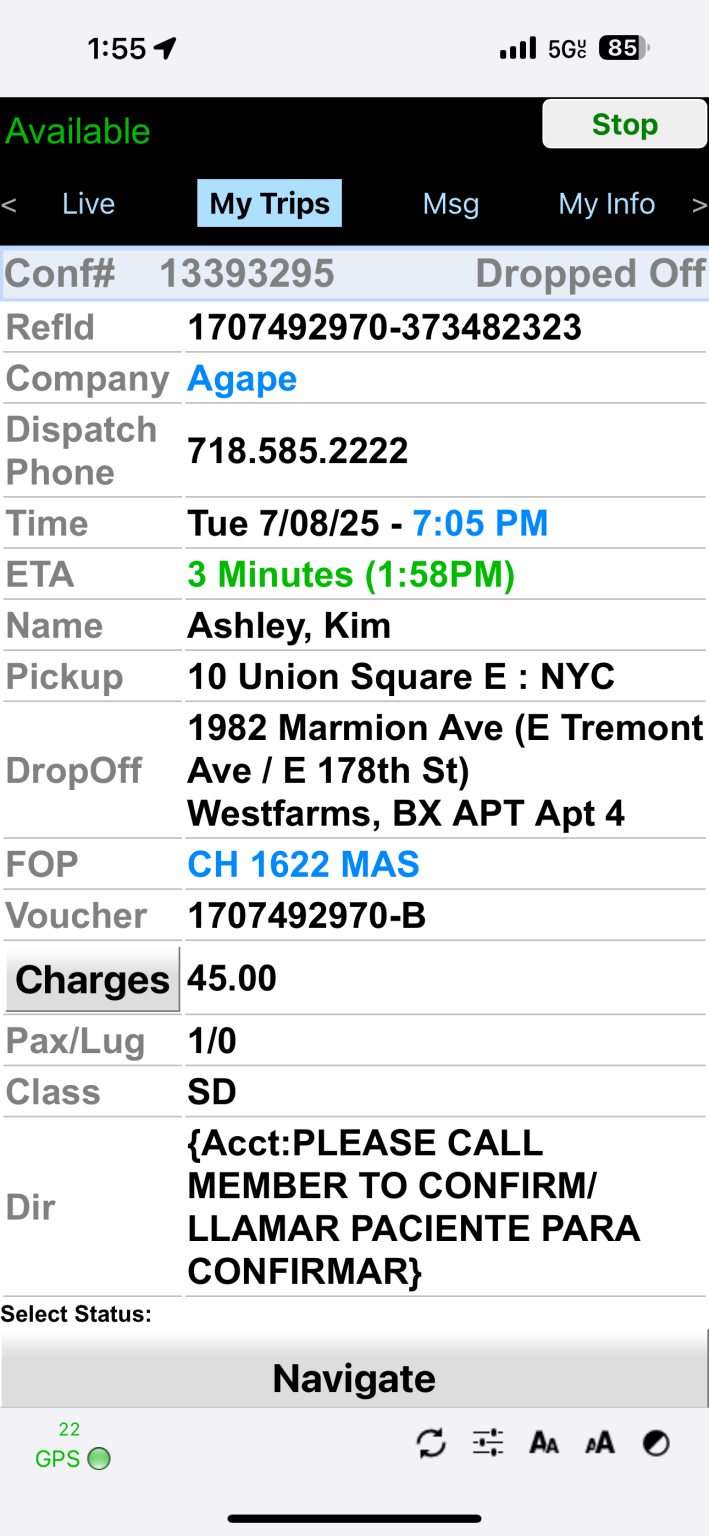709x1536 pixels.
Task: Increase text size with the large-A icon
Action: [x=600, y=1443]
